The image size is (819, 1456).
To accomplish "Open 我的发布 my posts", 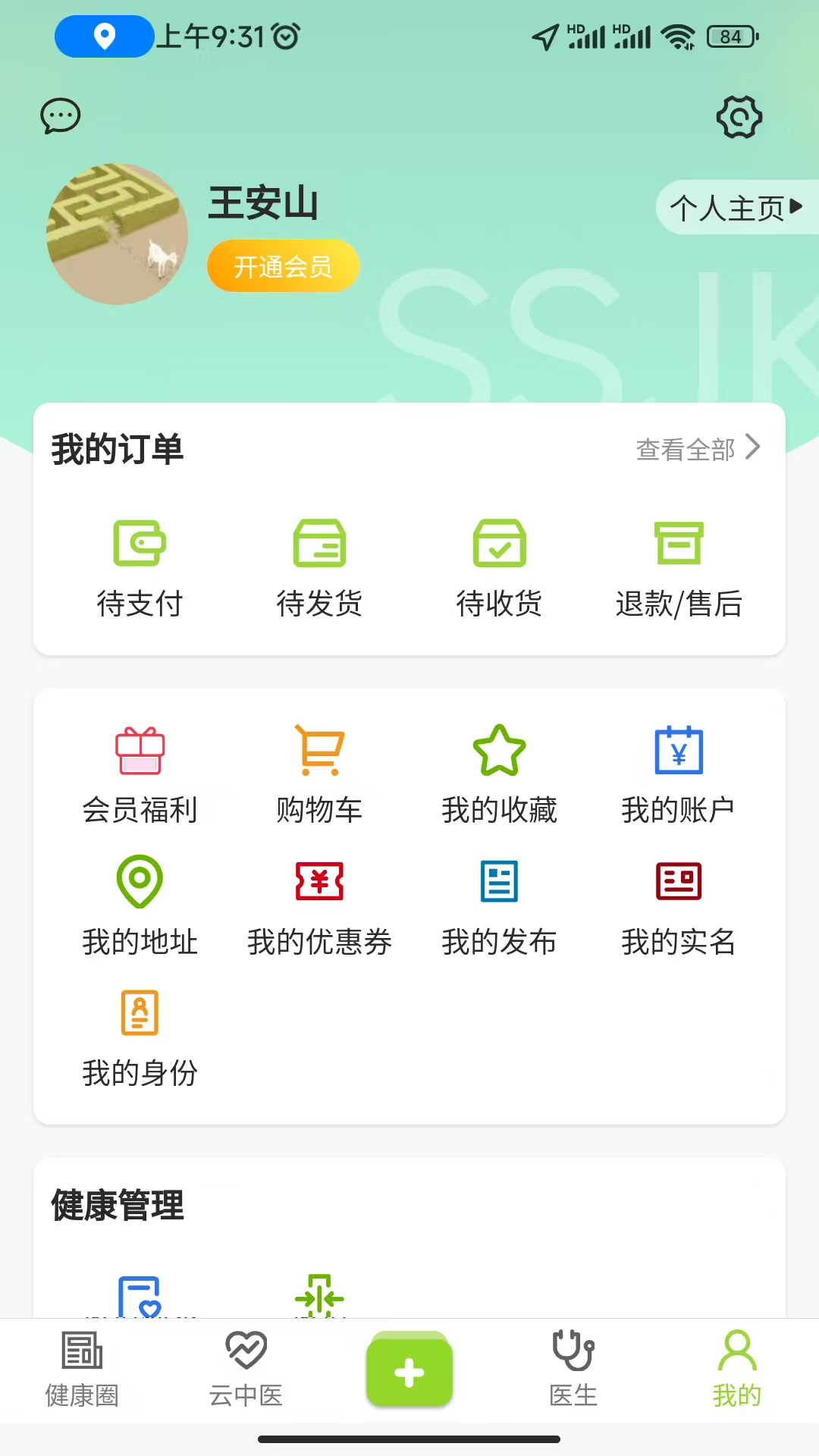I will point(500,902).
